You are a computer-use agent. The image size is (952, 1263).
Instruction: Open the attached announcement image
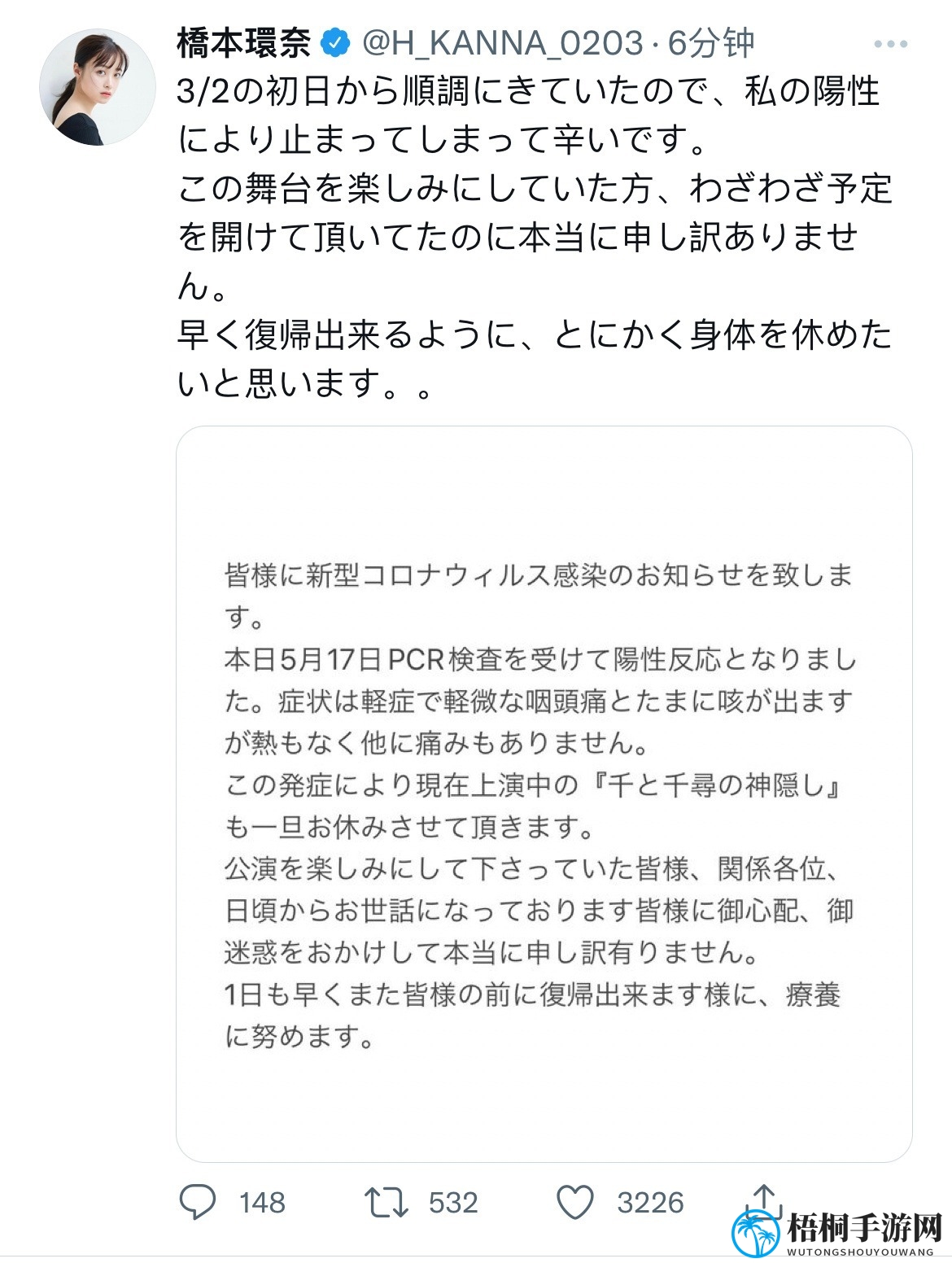tap(544, 793)
